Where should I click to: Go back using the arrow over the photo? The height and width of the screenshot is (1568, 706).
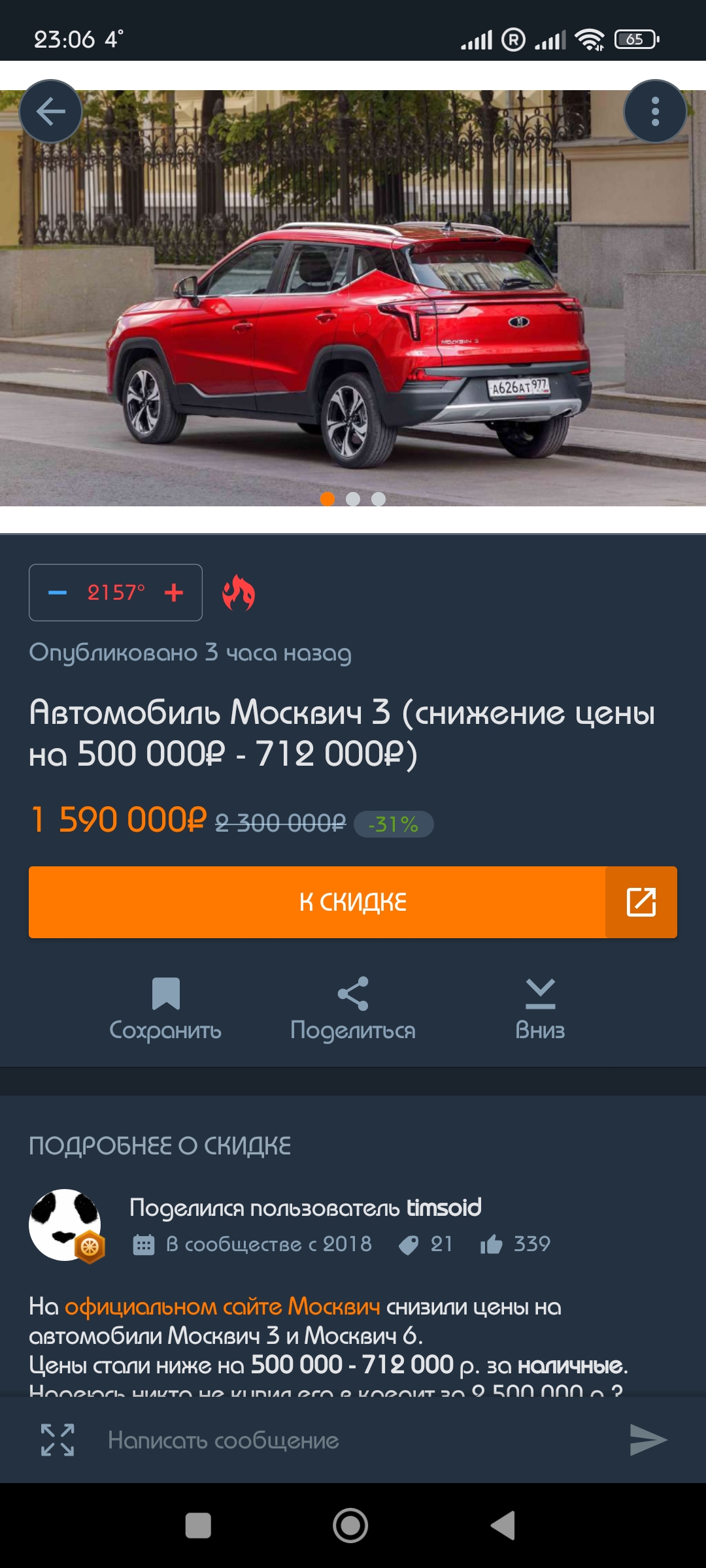tap(51, 112)
